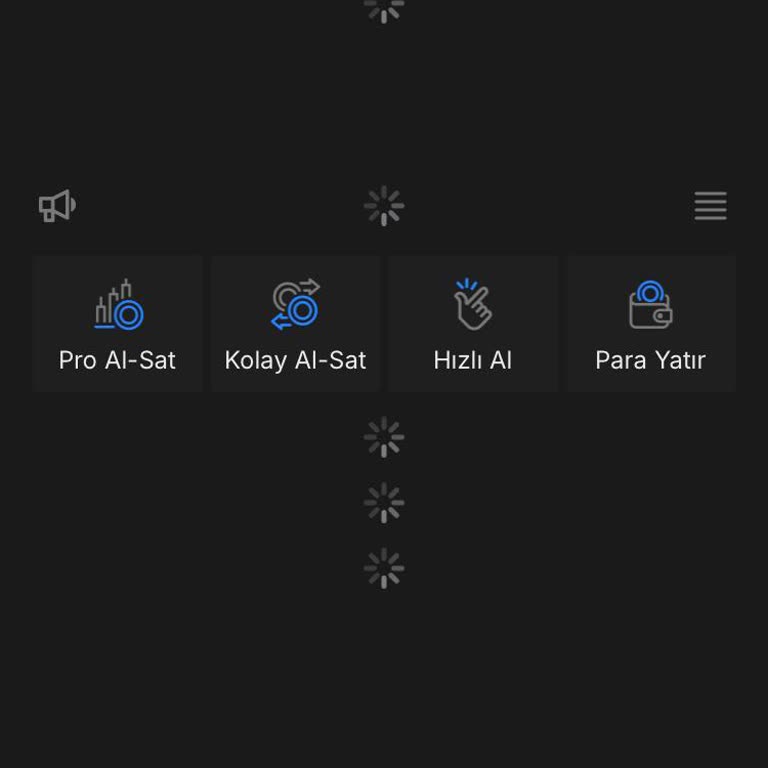Tap the Hızlı Al shortcut

pyautogui.click(x=473, y=323)
